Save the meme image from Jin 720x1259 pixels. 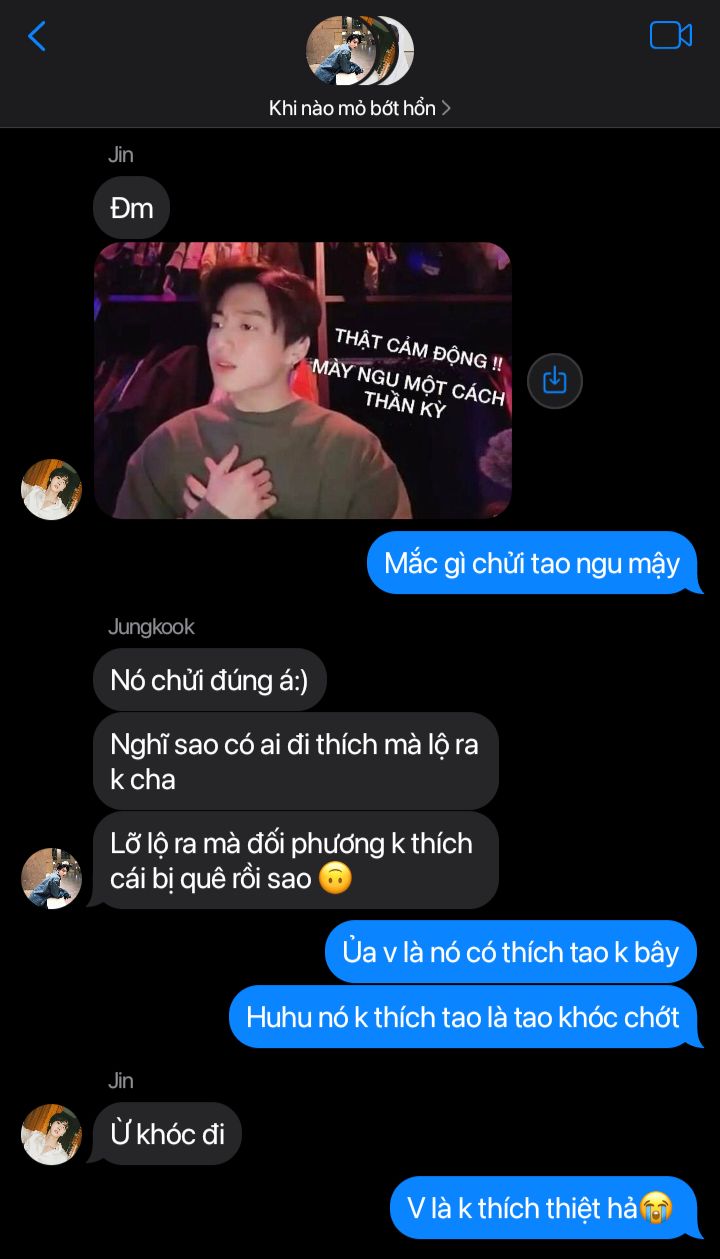click(554, 381)
